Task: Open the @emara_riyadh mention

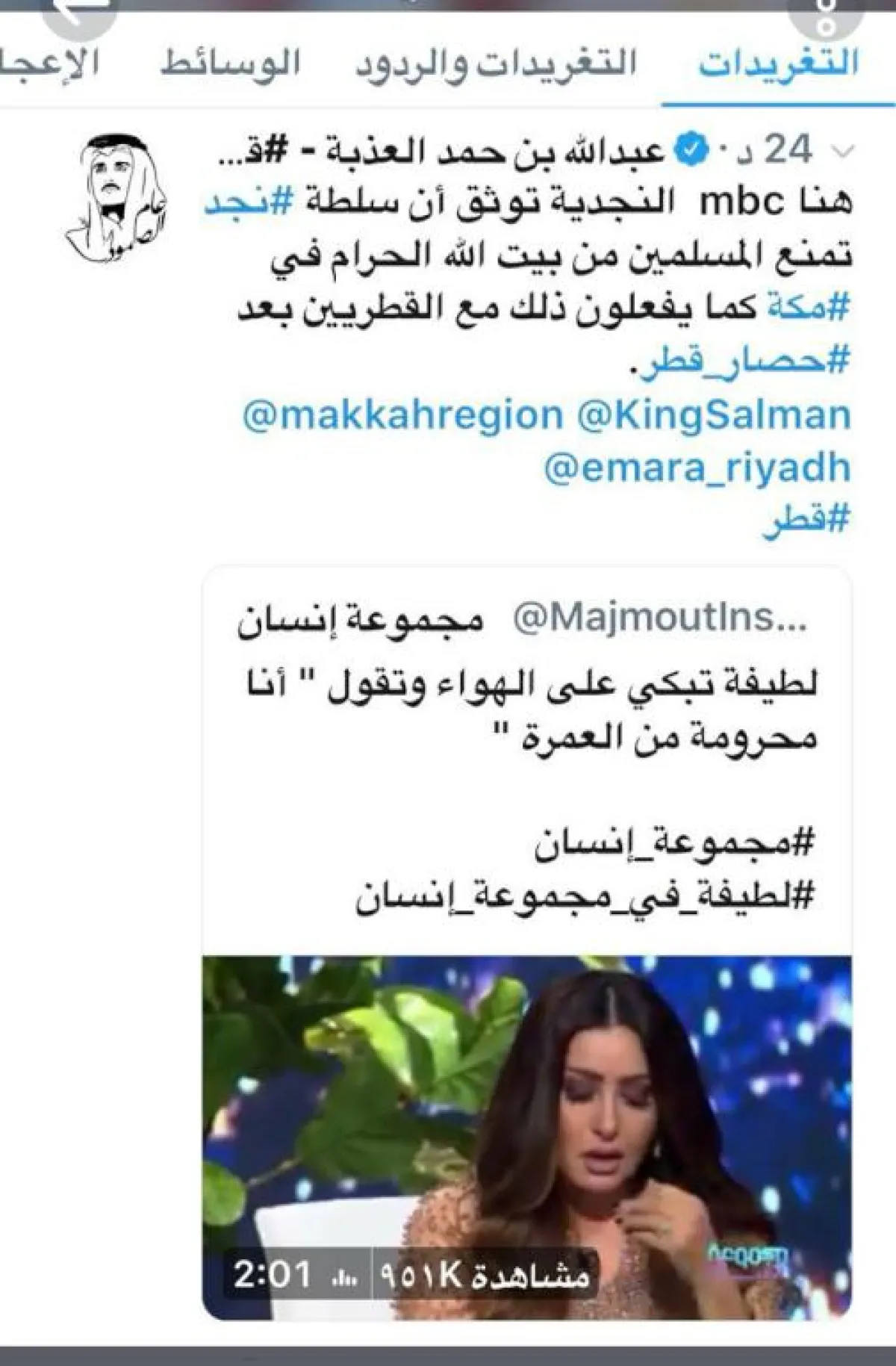Action: tap(697, 468)
